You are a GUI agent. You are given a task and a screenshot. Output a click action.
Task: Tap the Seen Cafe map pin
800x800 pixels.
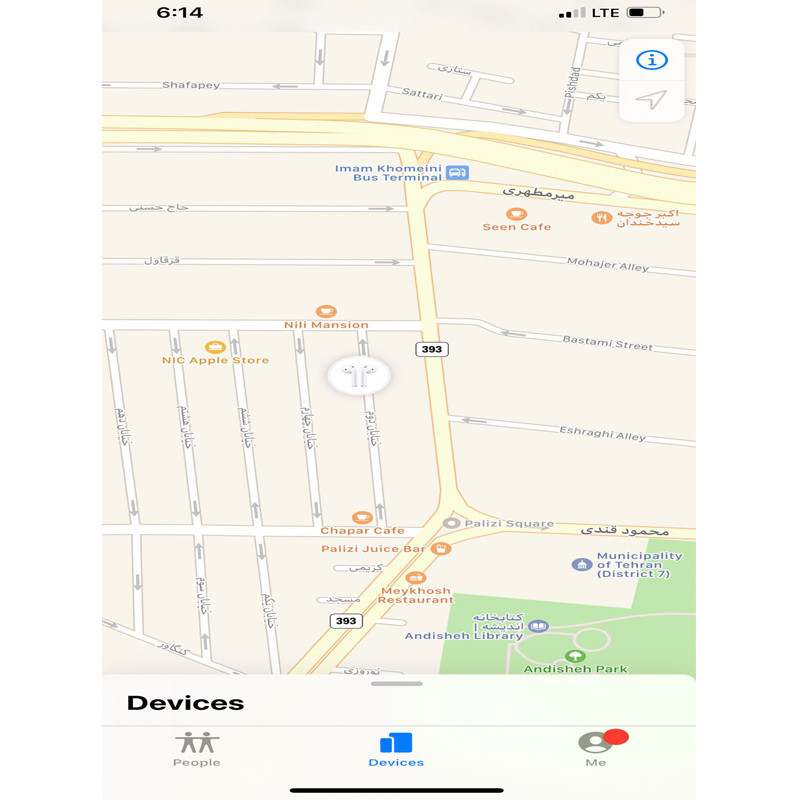coord(516,214)
